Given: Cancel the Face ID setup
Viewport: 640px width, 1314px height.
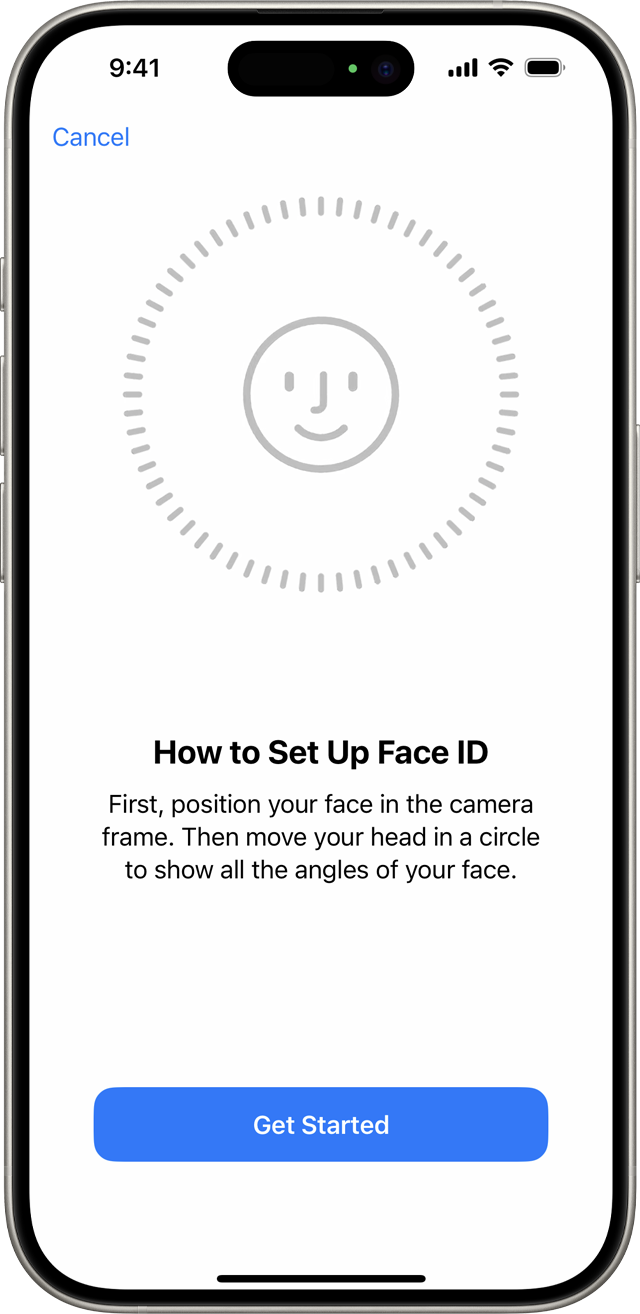Looking at the screenshot, I should [x=91, y=137].
